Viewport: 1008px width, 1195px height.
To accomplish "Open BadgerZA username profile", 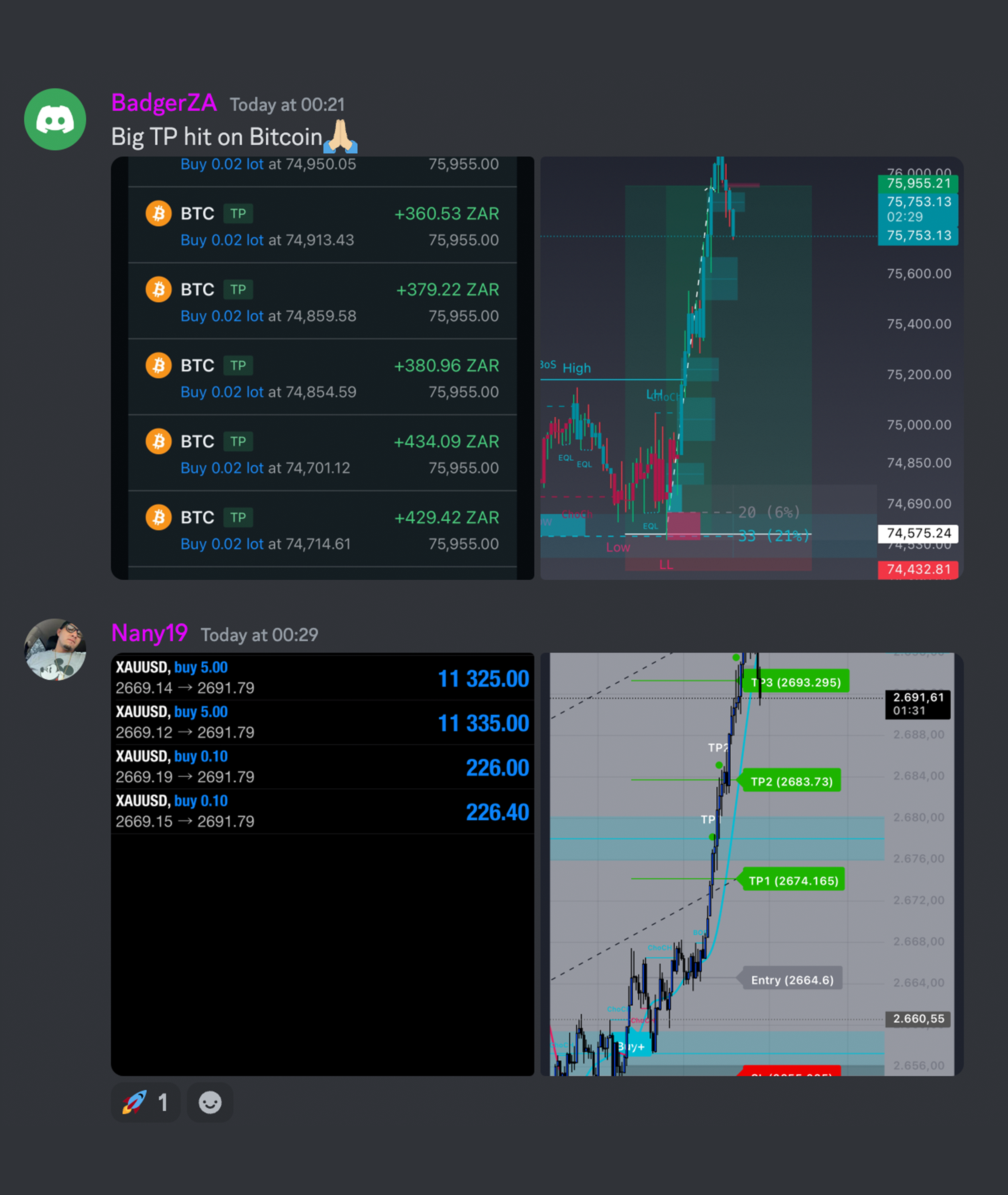I will pos(163,103).
